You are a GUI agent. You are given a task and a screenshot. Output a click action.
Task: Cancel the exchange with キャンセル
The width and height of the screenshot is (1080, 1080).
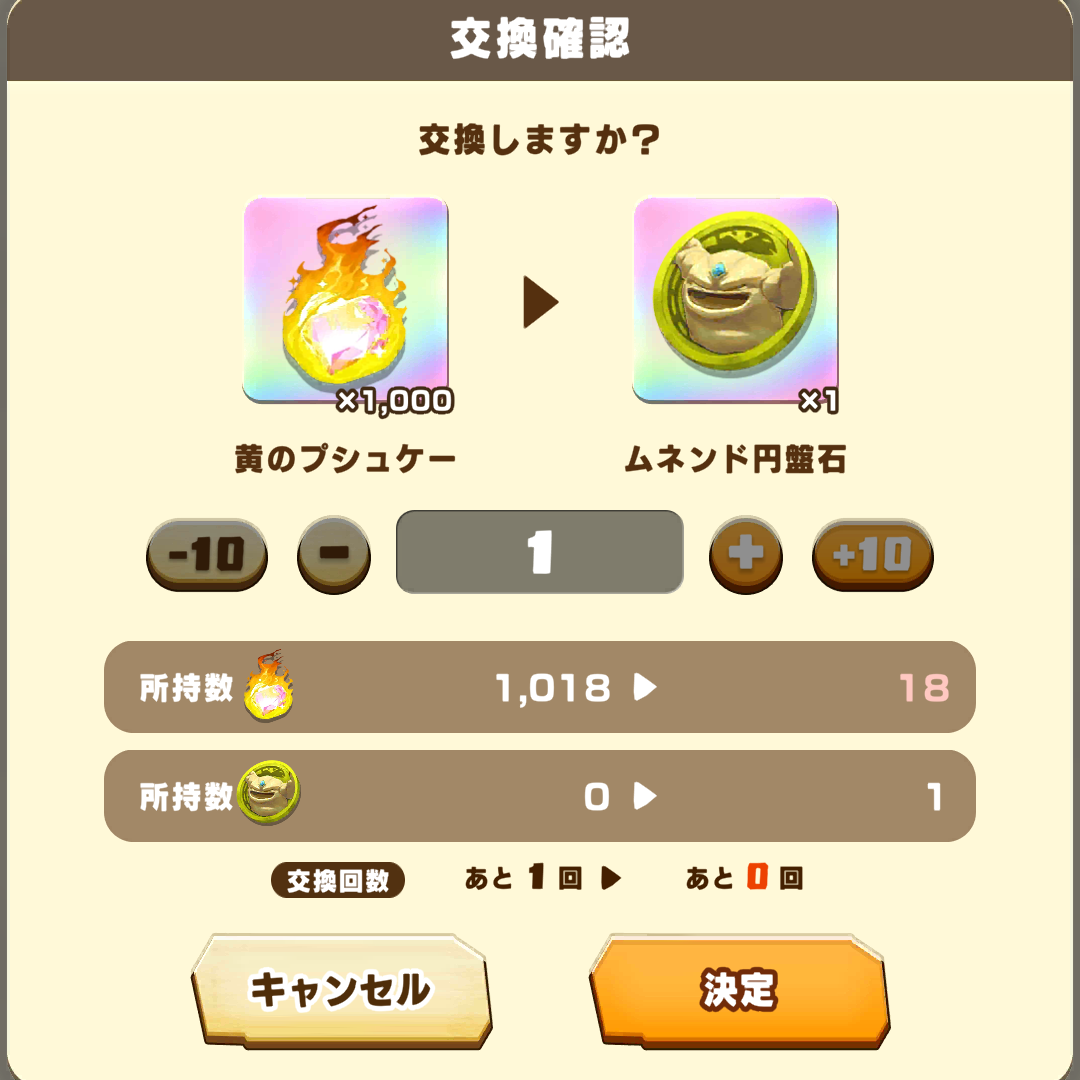click(x=340, y=989)
